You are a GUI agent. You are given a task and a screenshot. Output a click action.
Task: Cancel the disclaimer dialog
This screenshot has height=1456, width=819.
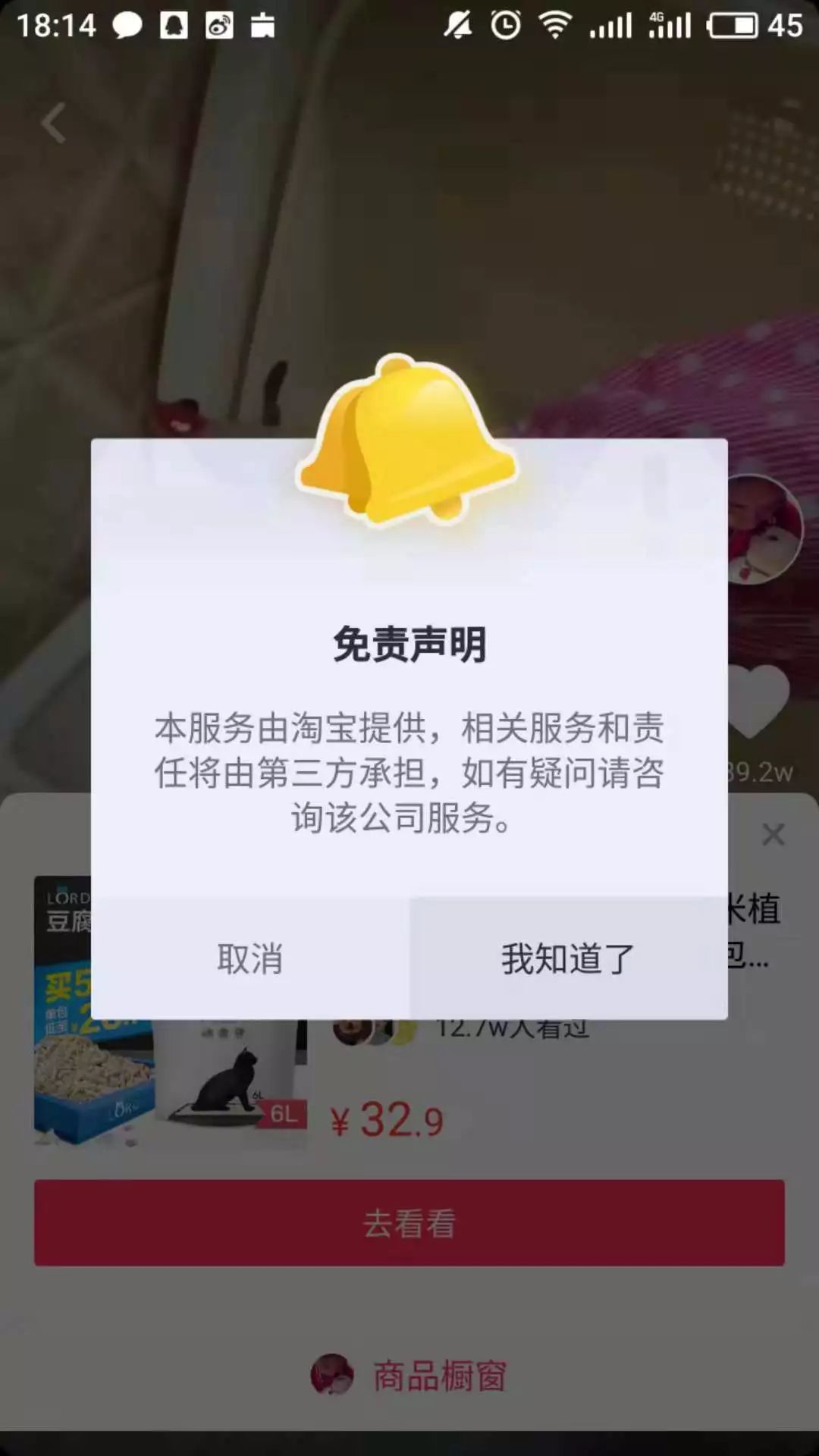pyautogui.click(x=250, y=959)
